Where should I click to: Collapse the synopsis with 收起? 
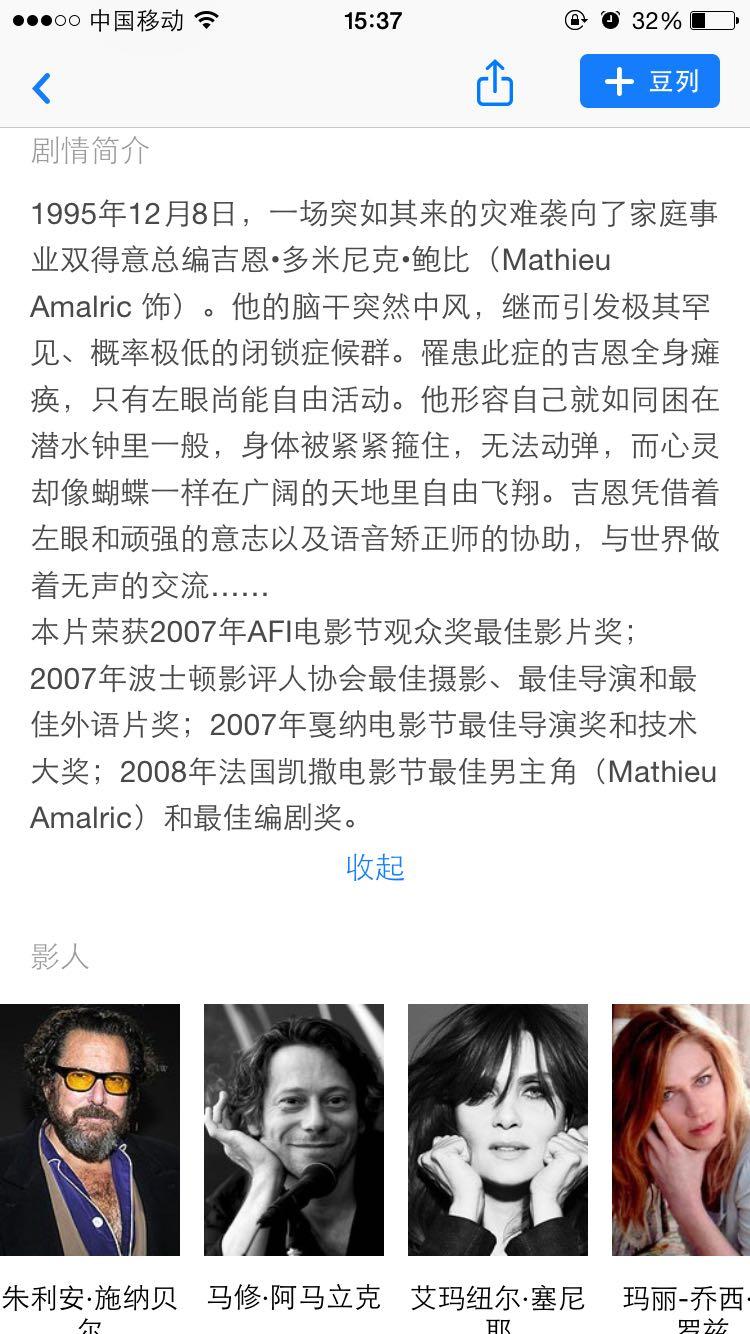375,867
